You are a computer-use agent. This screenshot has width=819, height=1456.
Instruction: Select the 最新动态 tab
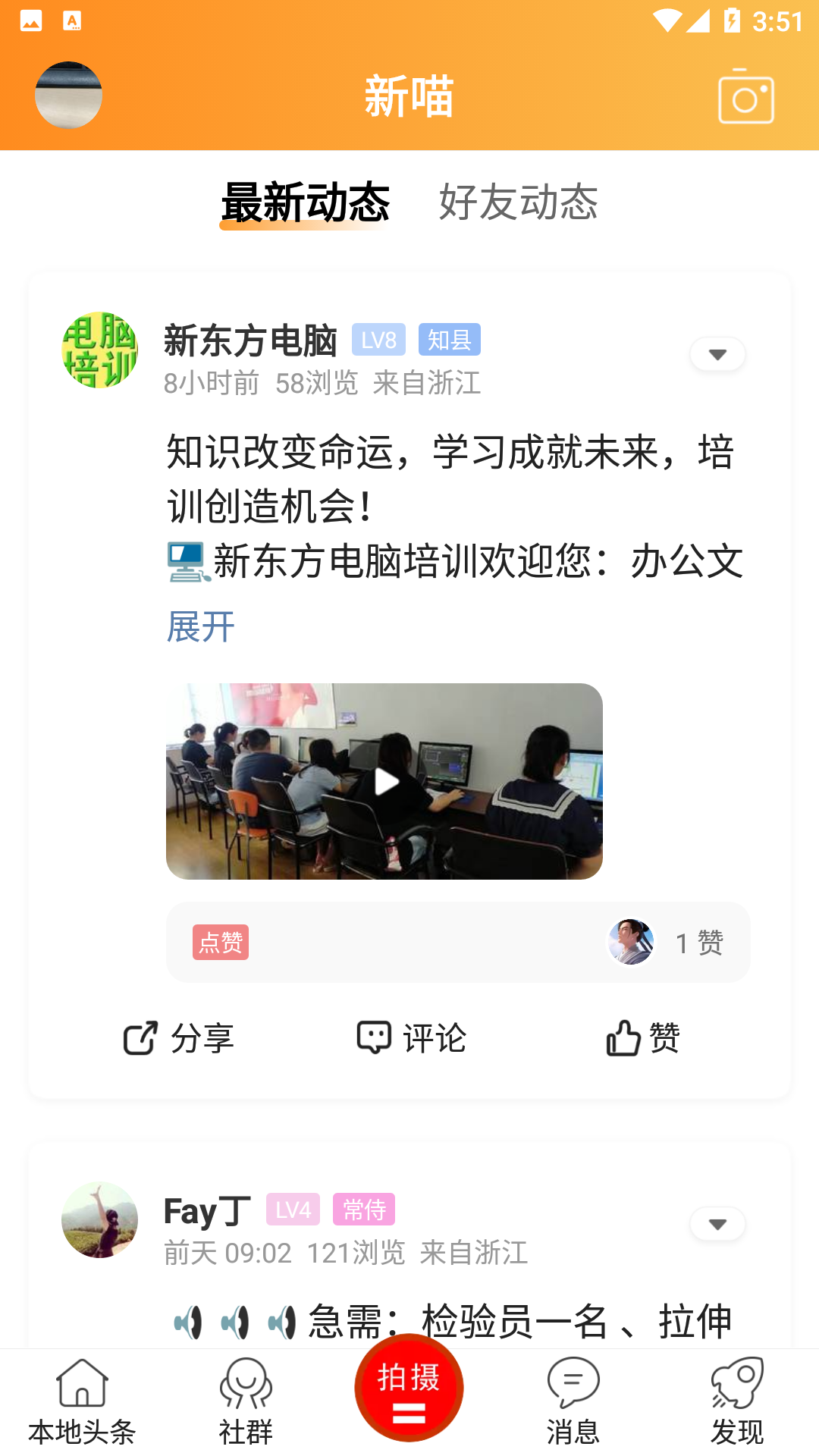pyautogui.click(x=305, y=202)
